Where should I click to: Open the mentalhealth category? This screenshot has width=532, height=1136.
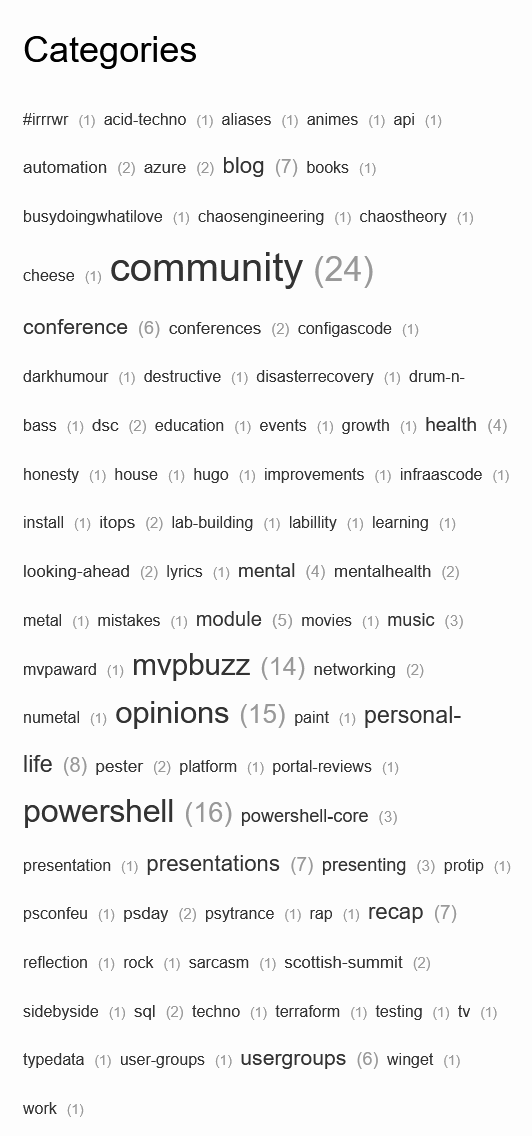click(x=383, y=572)
